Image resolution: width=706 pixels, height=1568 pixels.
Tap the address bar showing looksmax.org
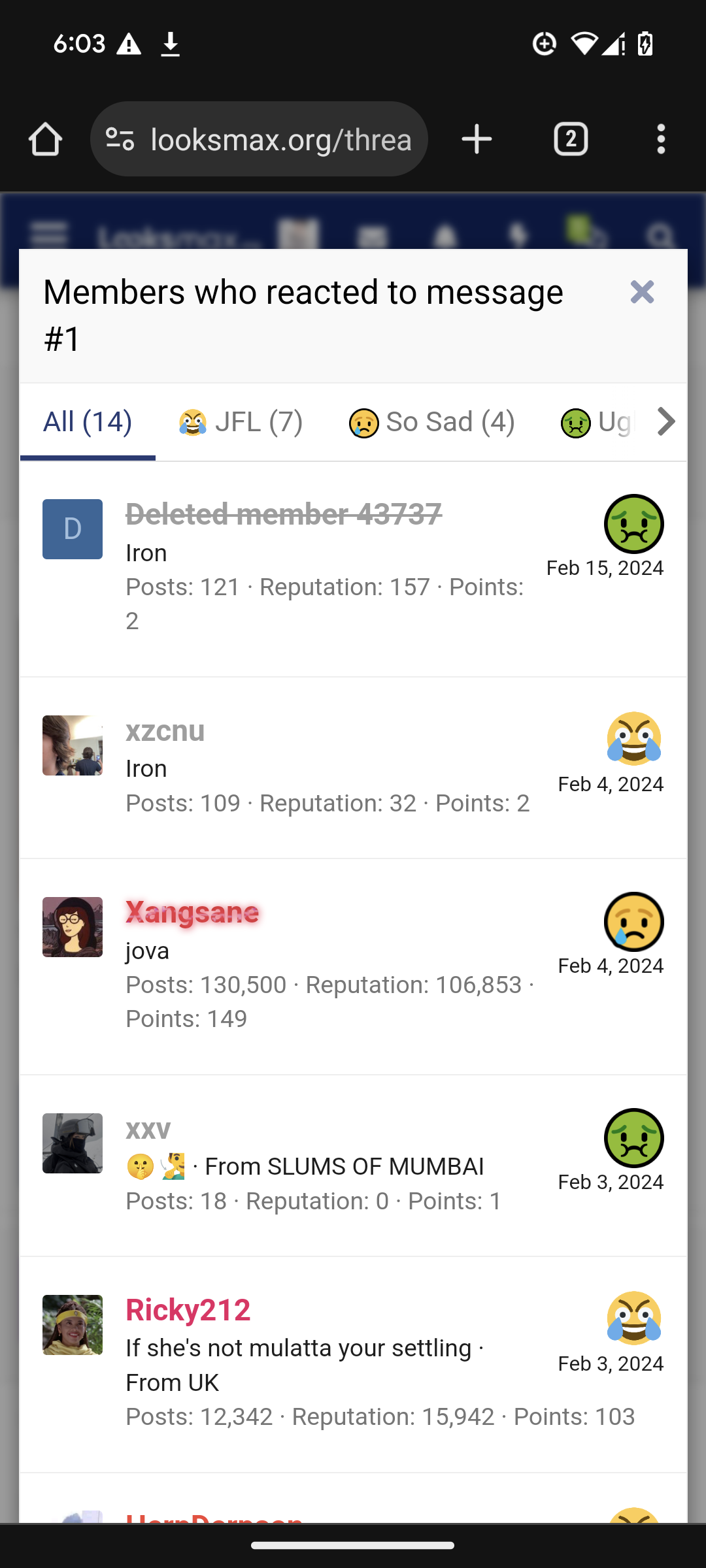[280, 138]
